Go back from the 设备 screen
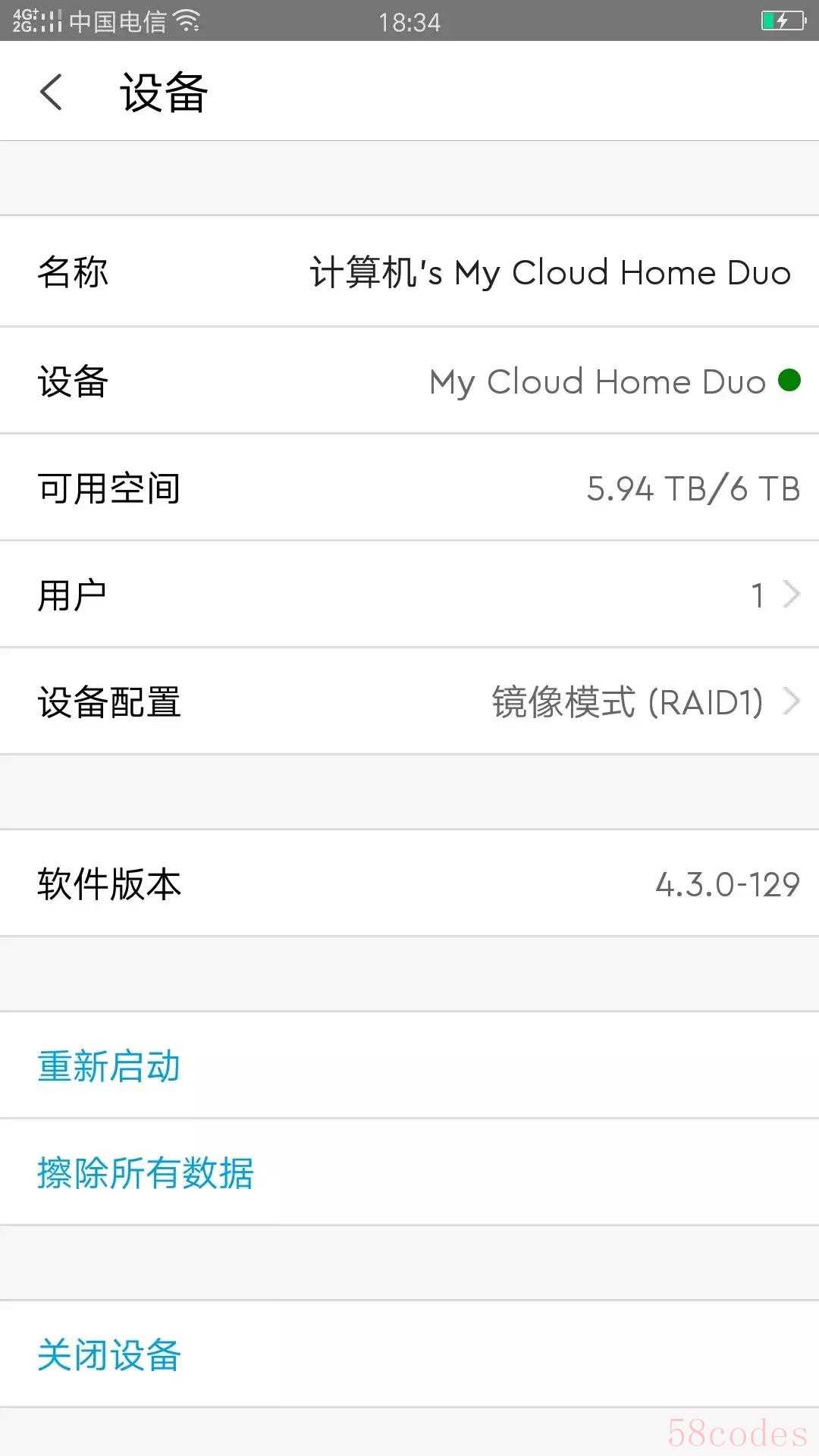Viewport: 819px width, 1456px height. pyautogui.click(x=51, y=93)
